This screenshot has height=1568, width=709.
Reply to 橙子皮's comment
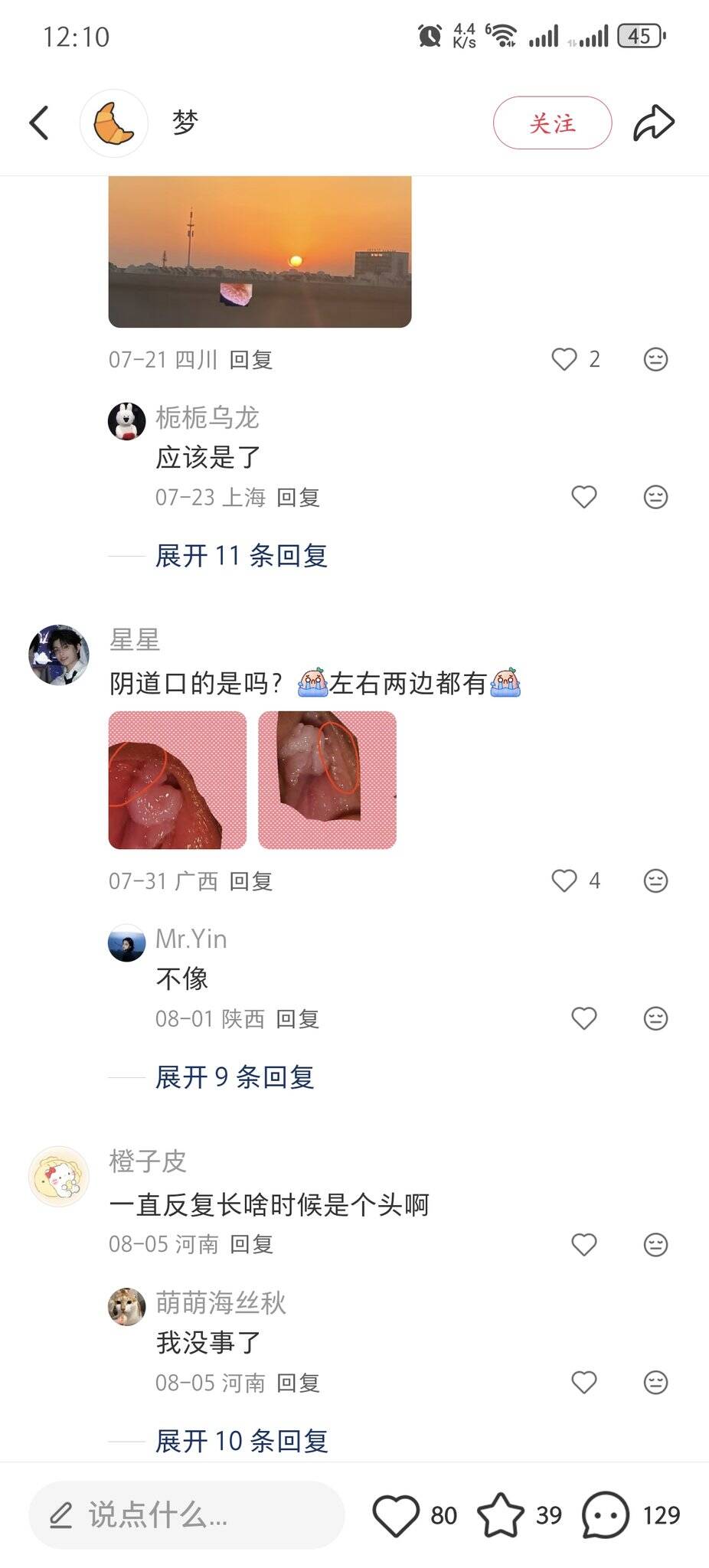251,1245
